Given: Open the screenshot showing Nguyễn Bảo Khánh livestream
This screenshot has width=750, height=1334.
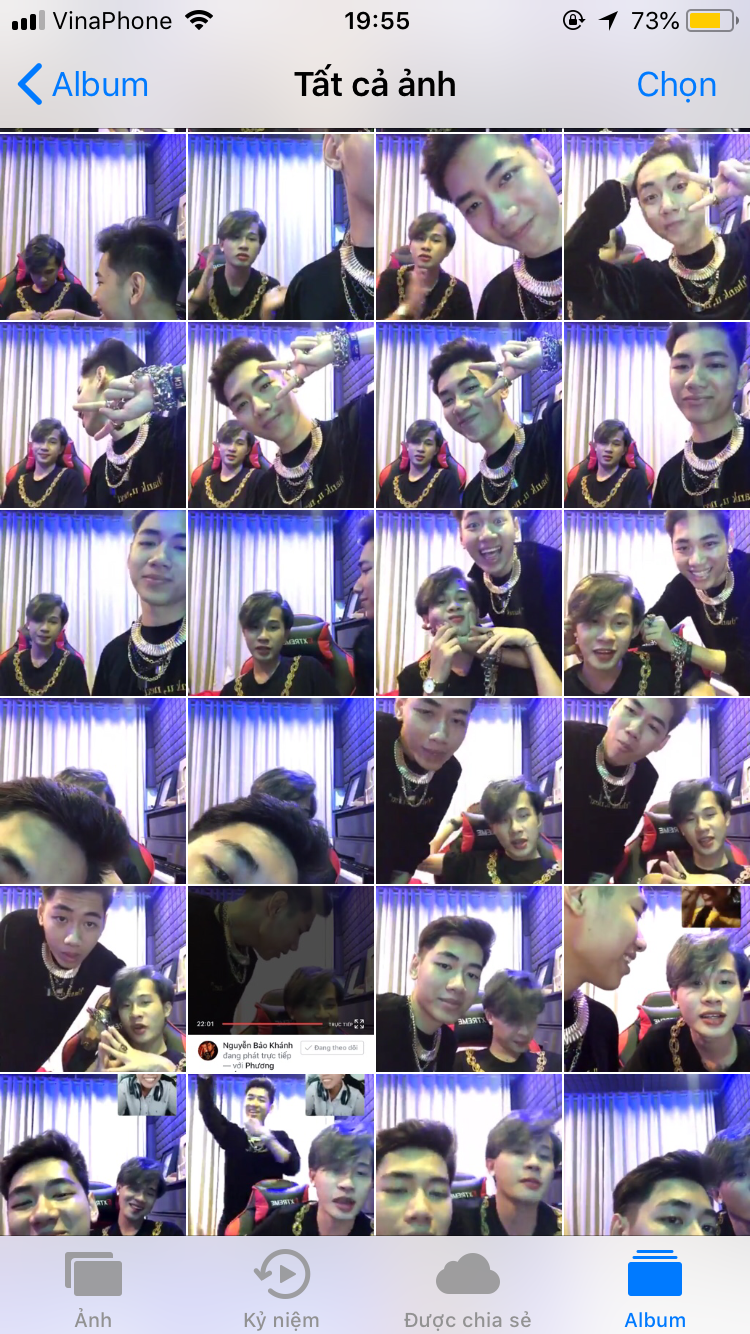Looking at the screenshot, I should pyautogui.click(x=281, y=979).
